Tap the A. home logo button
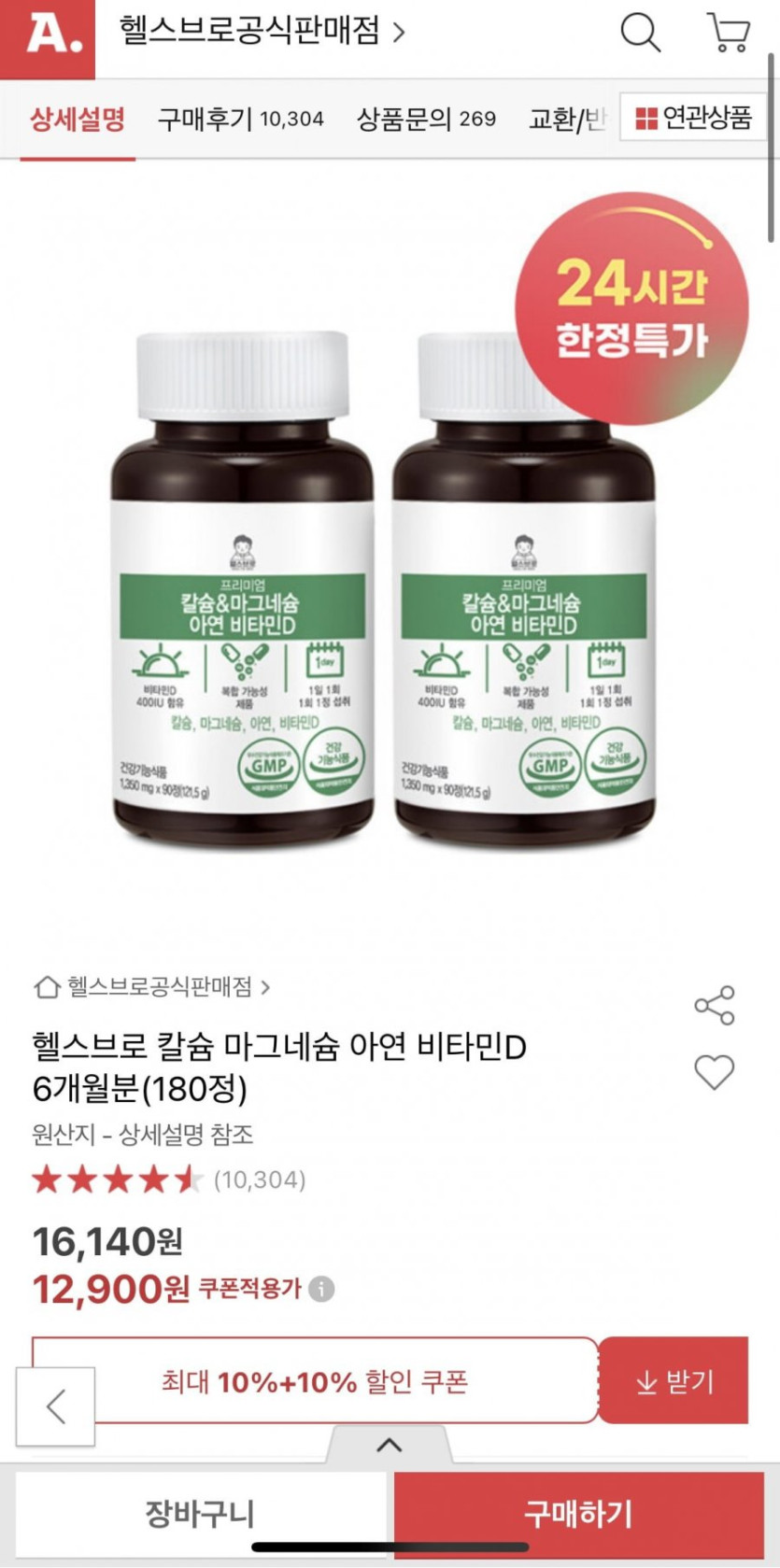This screenshot has height=1568, width=780. 47,37
